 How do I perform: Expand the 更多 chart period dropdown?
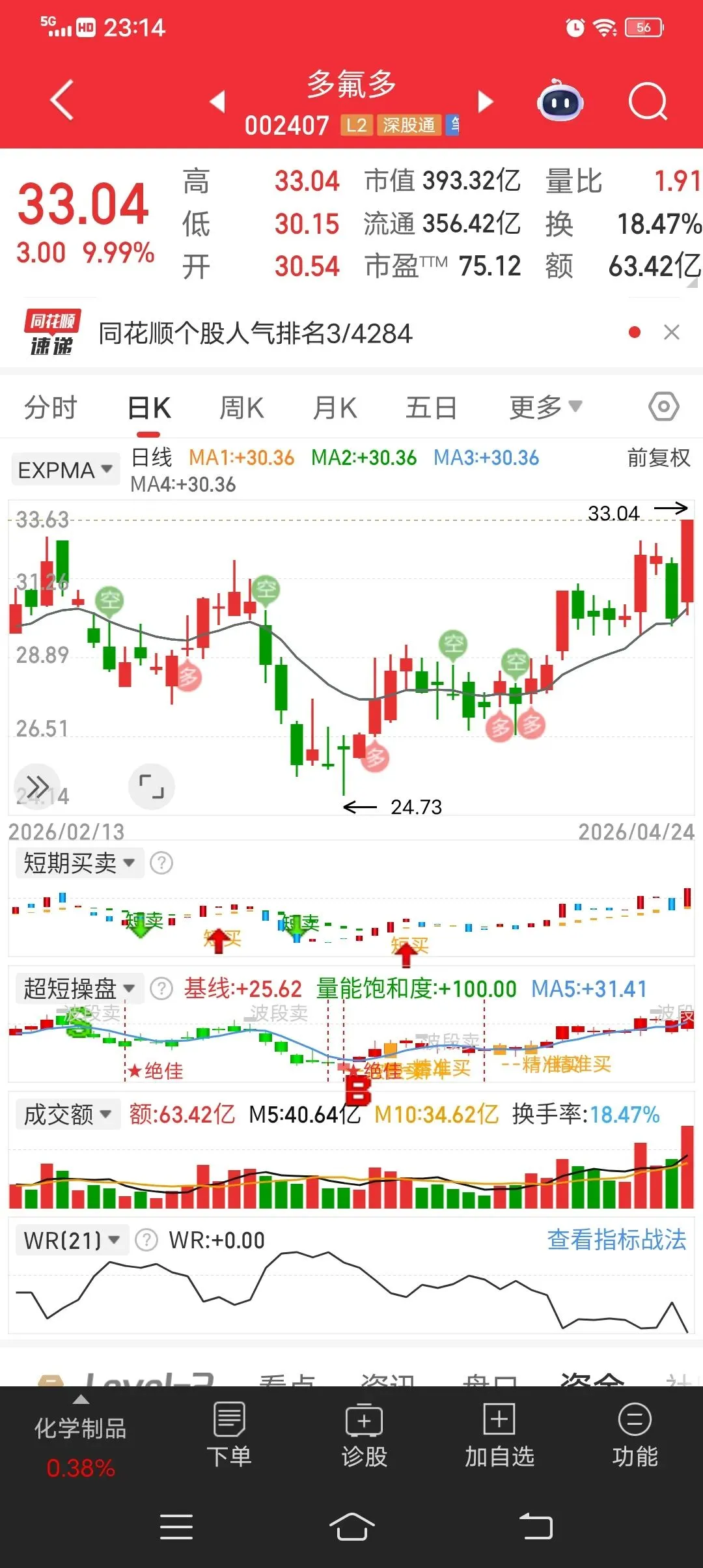pos(545,408)
